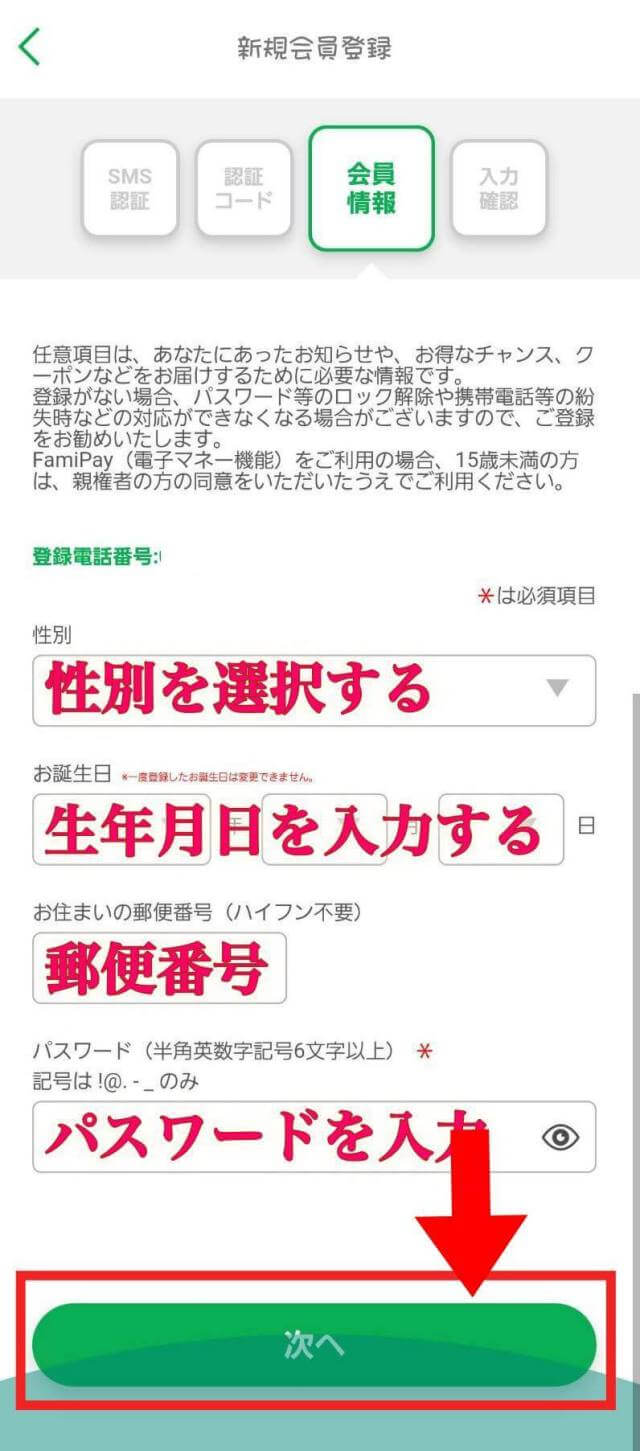Go back with the green arrow
Screen dimensions: 640x1451
click(x=30, y=47)
